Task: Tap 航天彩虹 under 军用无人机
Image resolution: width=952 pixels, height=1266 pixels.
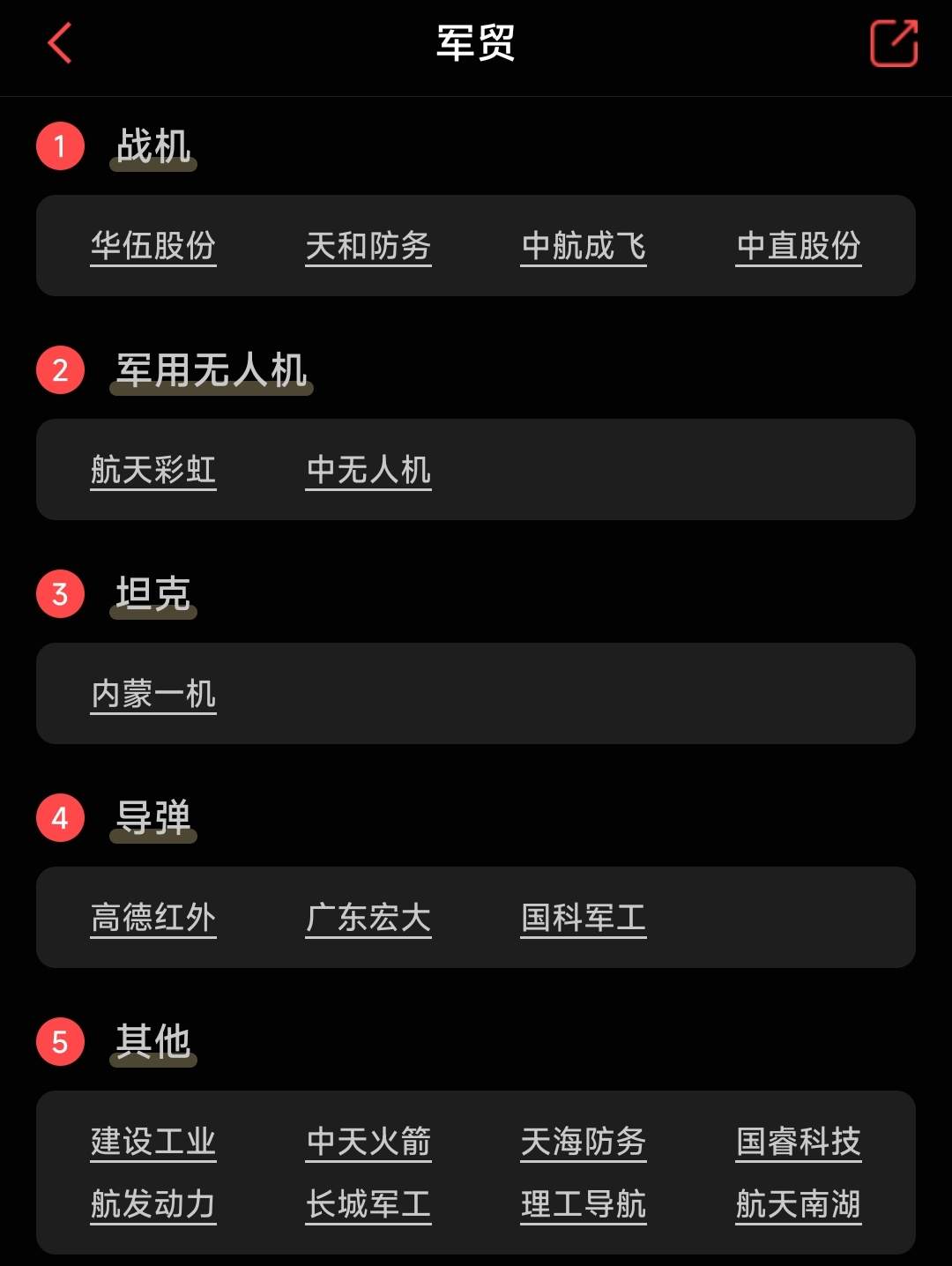Action: [153, 472]
